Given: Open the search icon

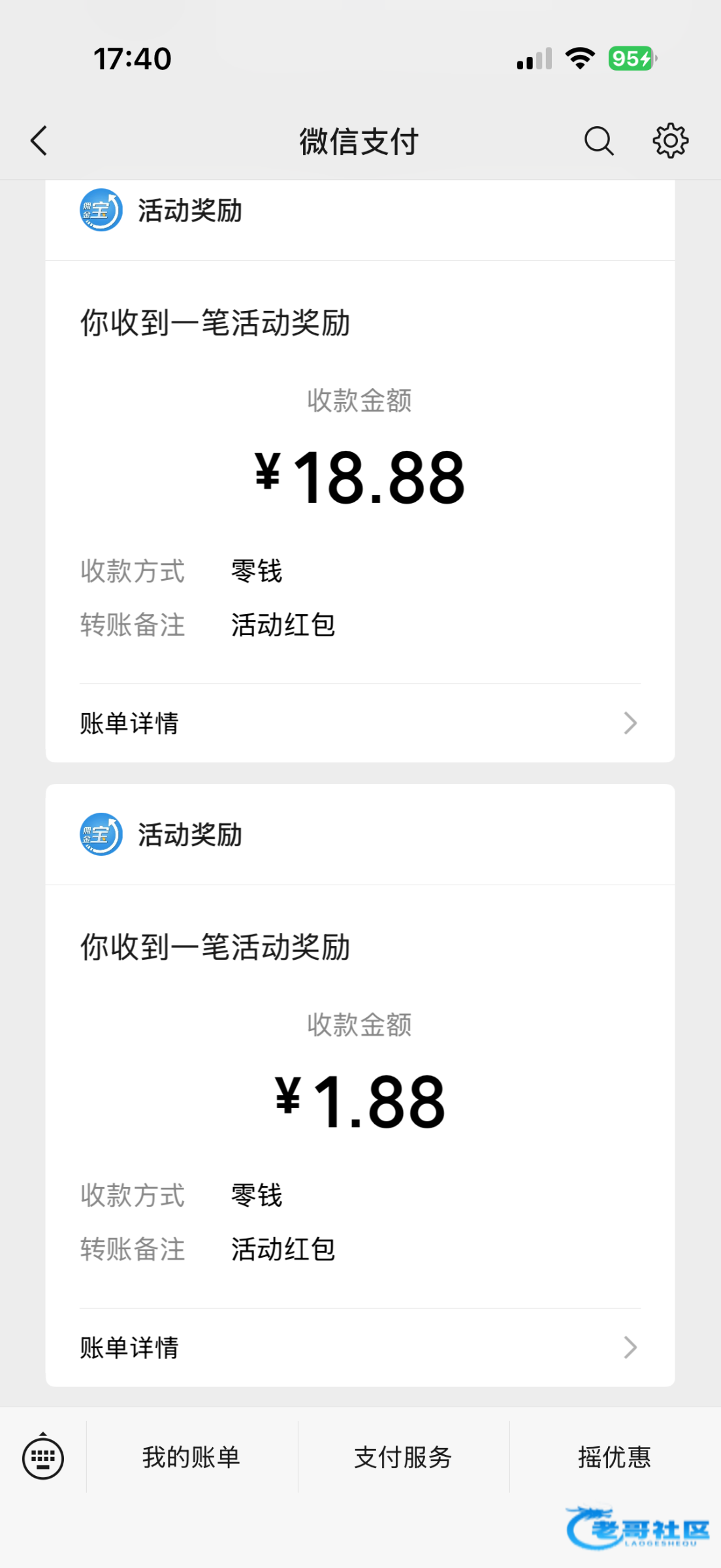Looking at the screenshot, I should tap(598, 140).
